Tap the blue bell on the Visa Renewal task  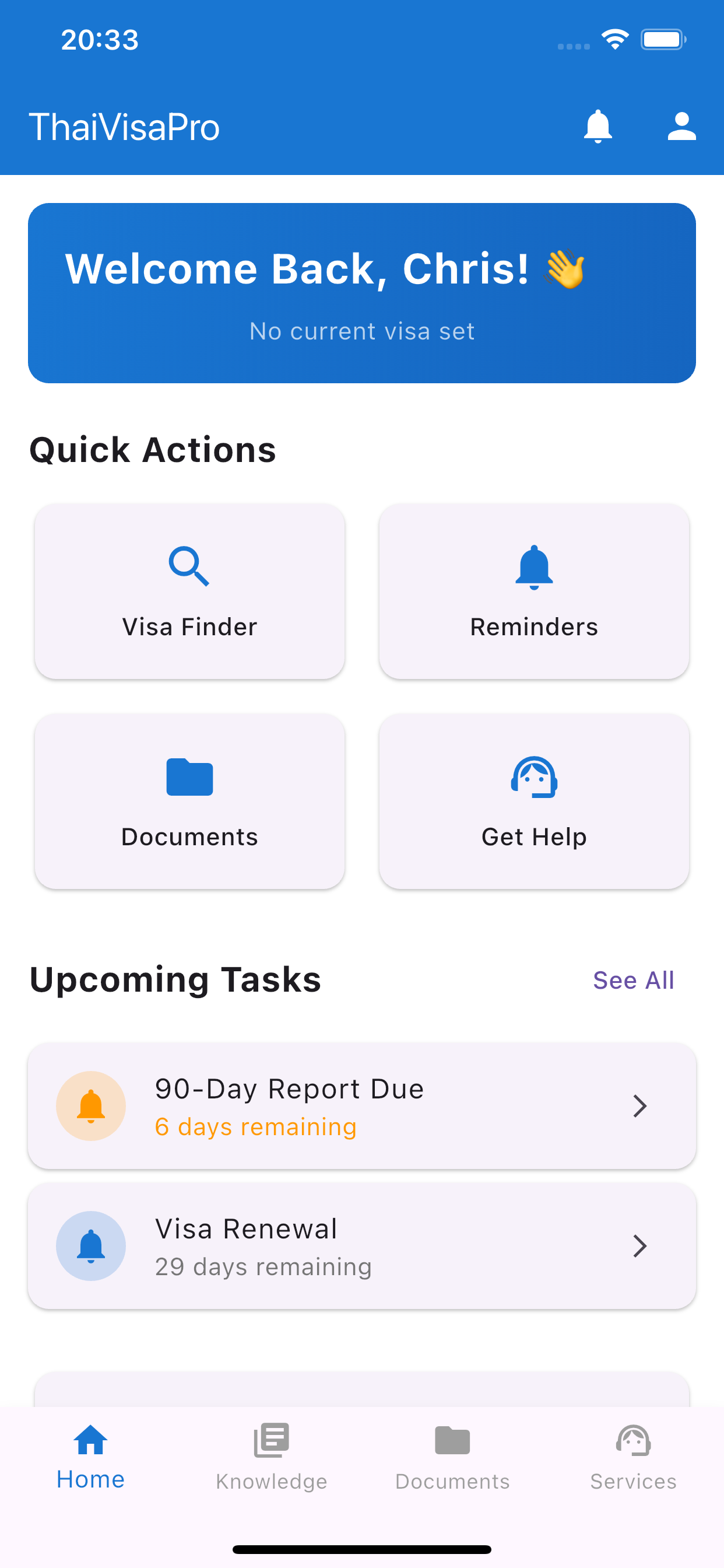(90, 1245)
